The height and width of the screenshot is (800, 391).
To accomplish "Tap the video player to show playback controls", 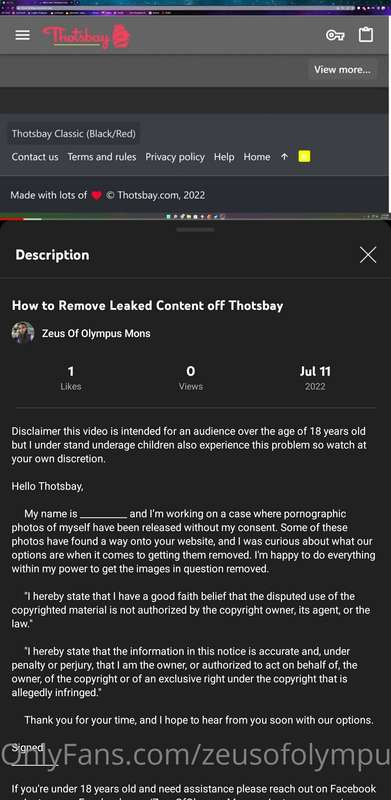I will click(196, 110).
